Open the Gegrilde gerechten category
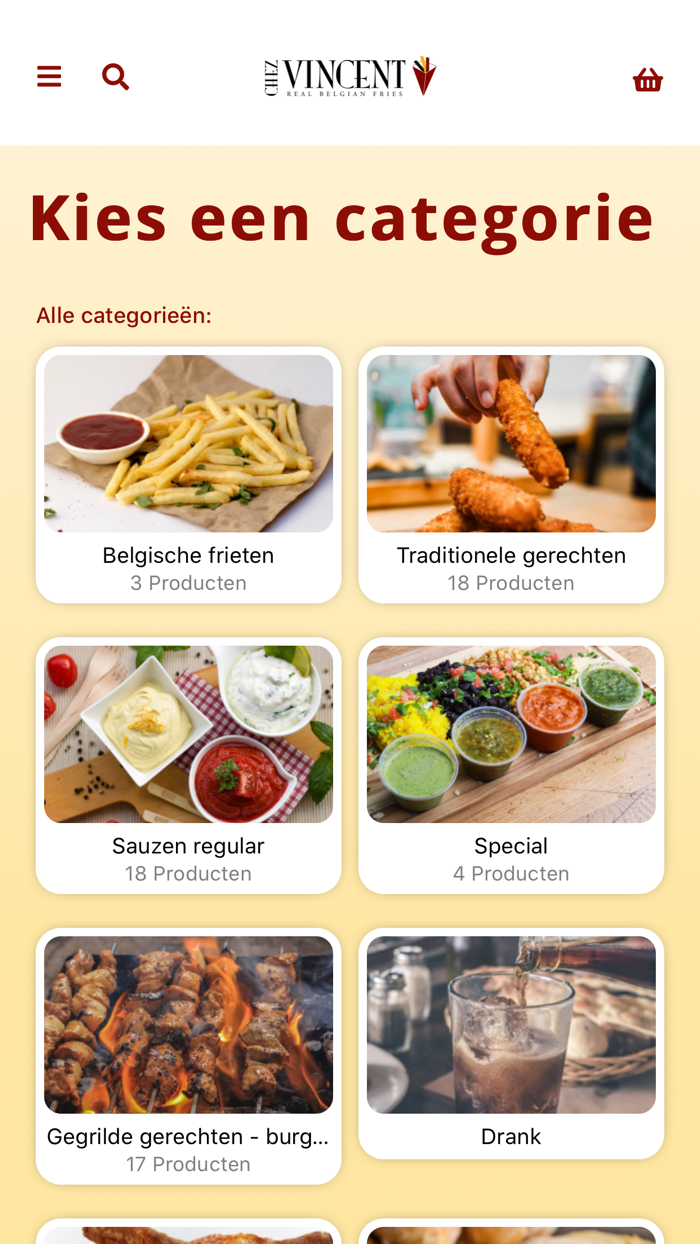The image size is (700, 1244). [188, 1056]
